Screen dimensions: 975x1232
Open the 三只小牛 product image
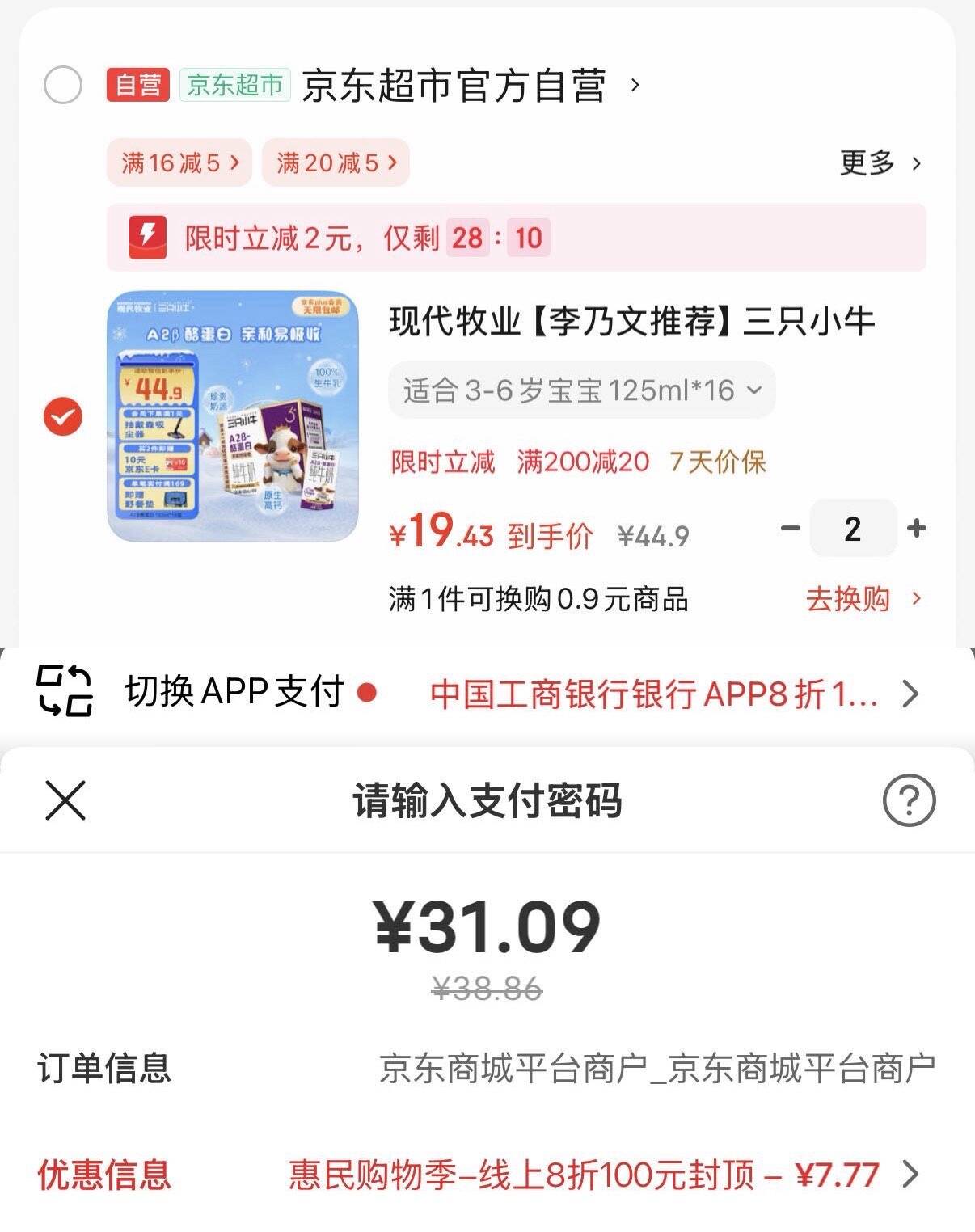pos(233,417)
